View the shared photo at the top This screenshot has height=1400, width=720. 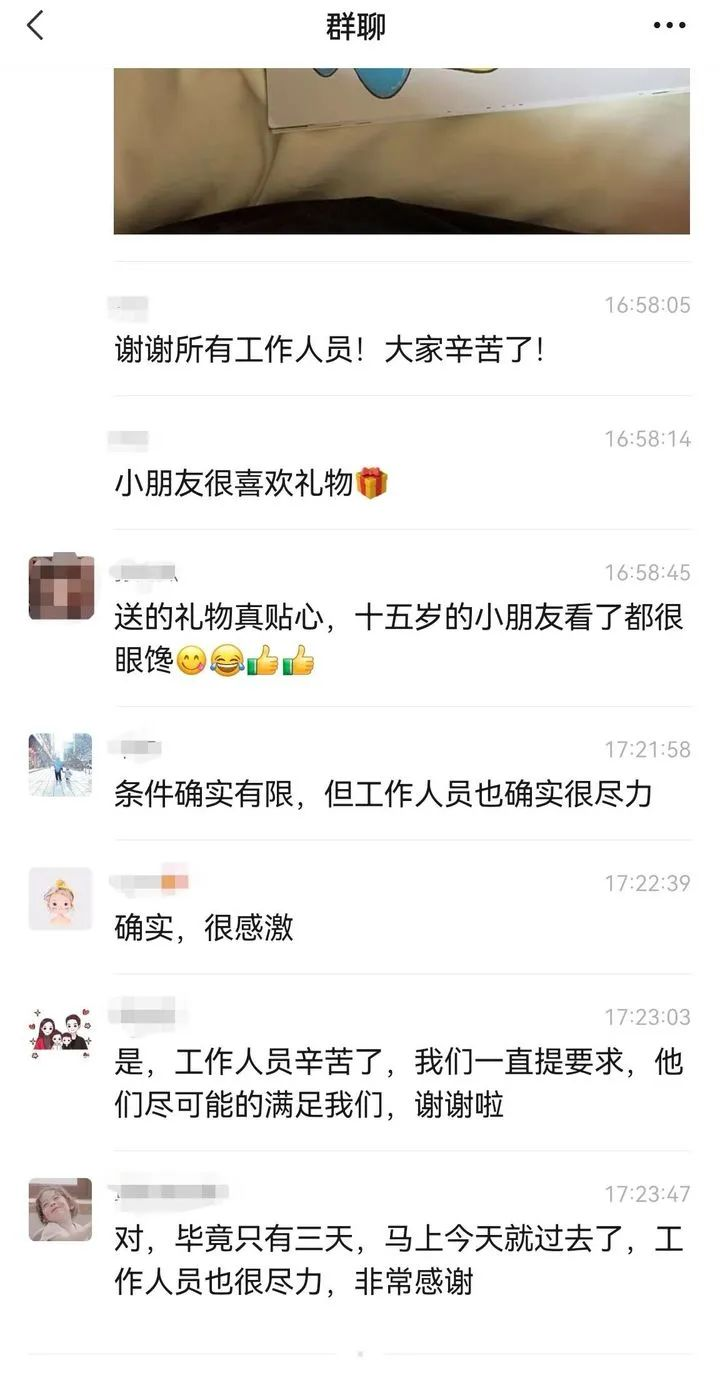[x=401, y=150]
